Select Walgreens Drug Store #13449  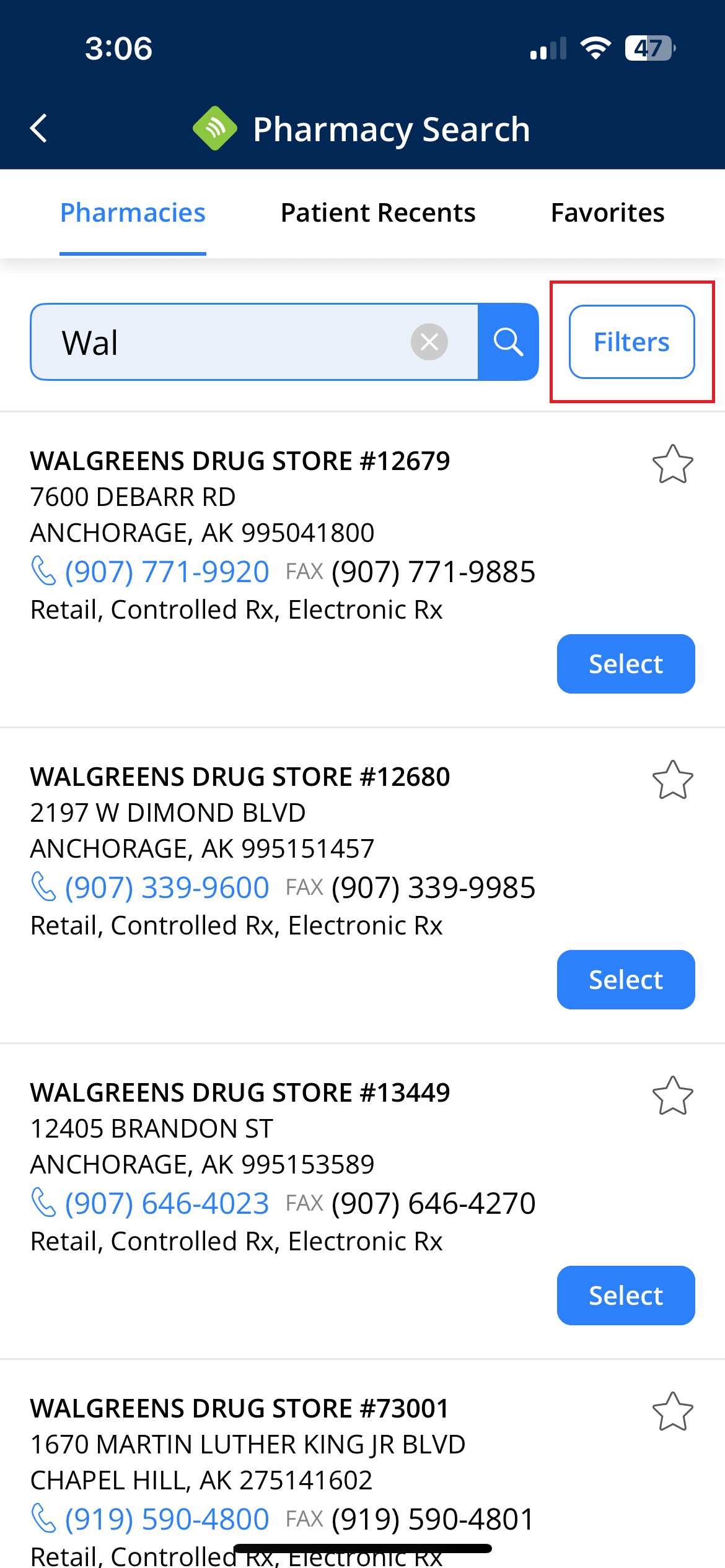[625, 1296]
